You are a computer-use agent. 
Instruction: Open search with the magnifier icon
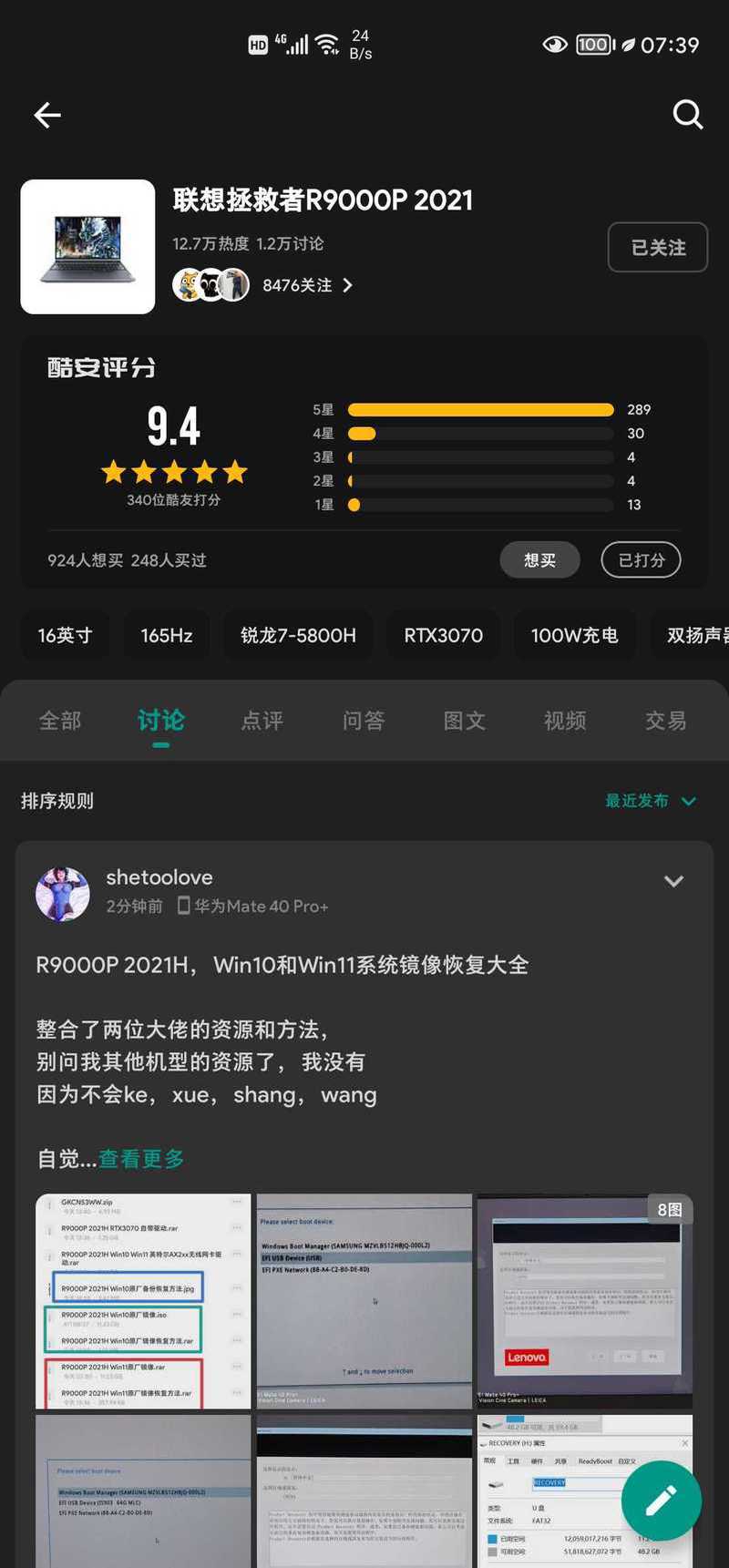click(688, 115)
